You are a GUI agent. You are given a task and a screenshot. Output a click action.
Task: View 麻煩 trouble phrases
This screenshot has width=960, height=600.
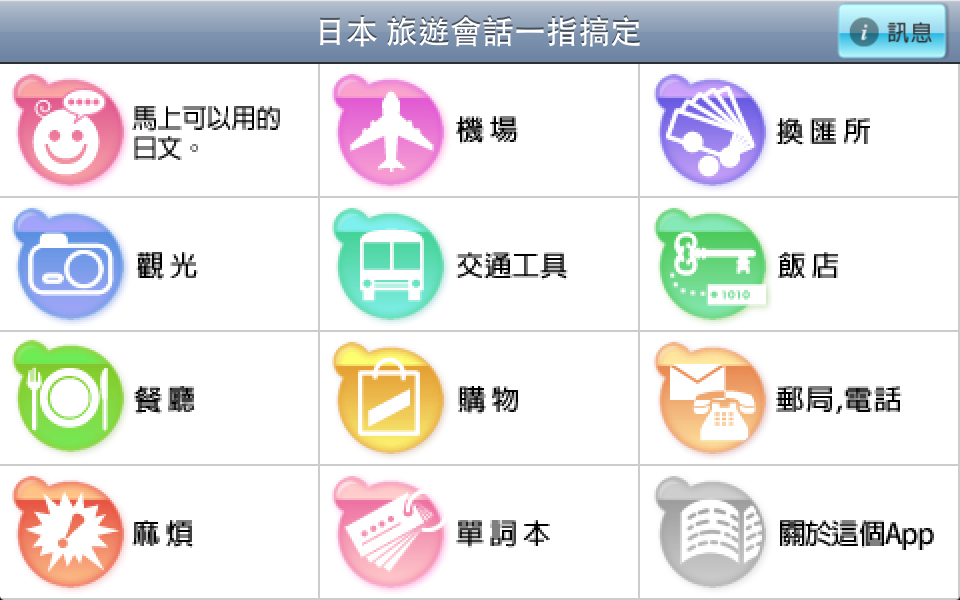159,532
